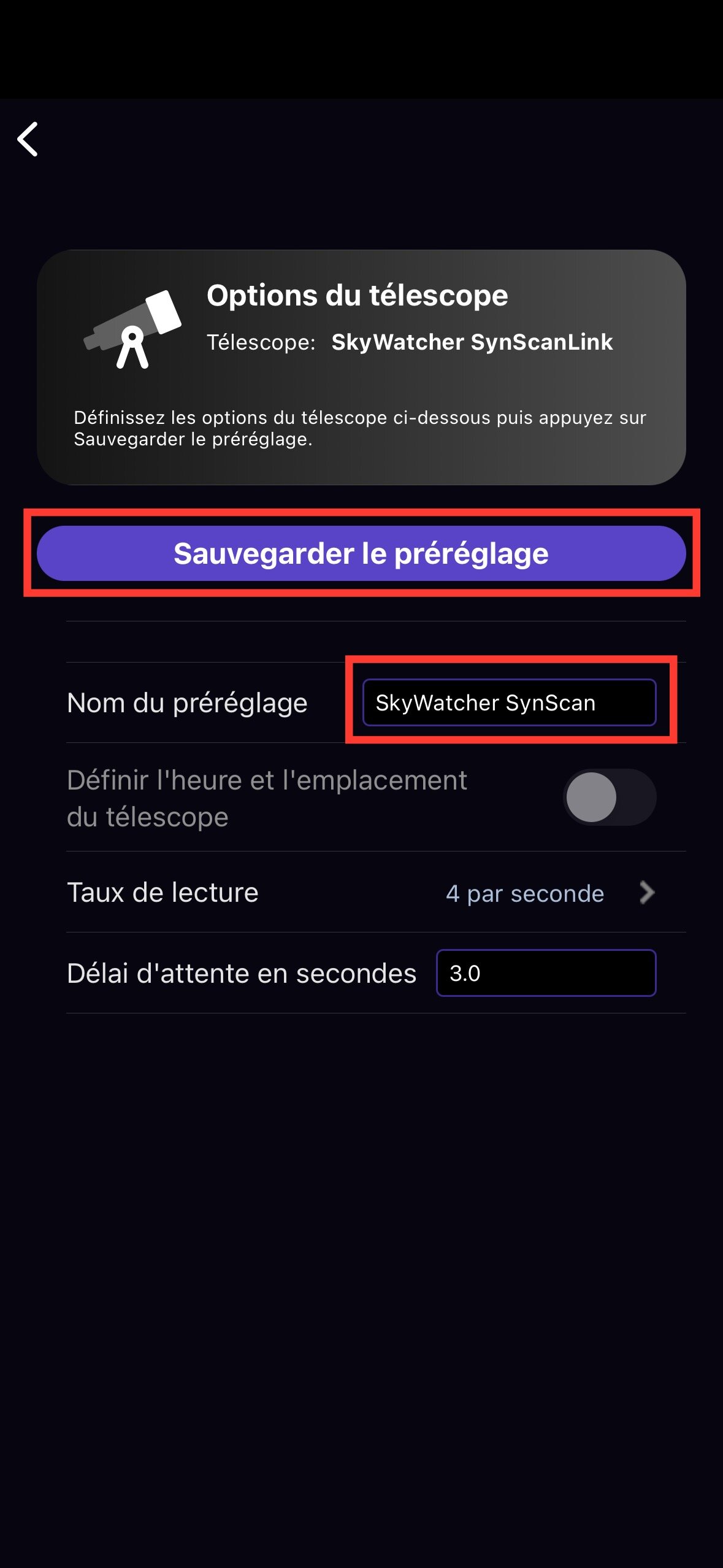Image resolution: width=723 pixels, height=1568 pixels.
Task: Tap Sauvegarder le préréglage button
Action: (x=361, y=553)
